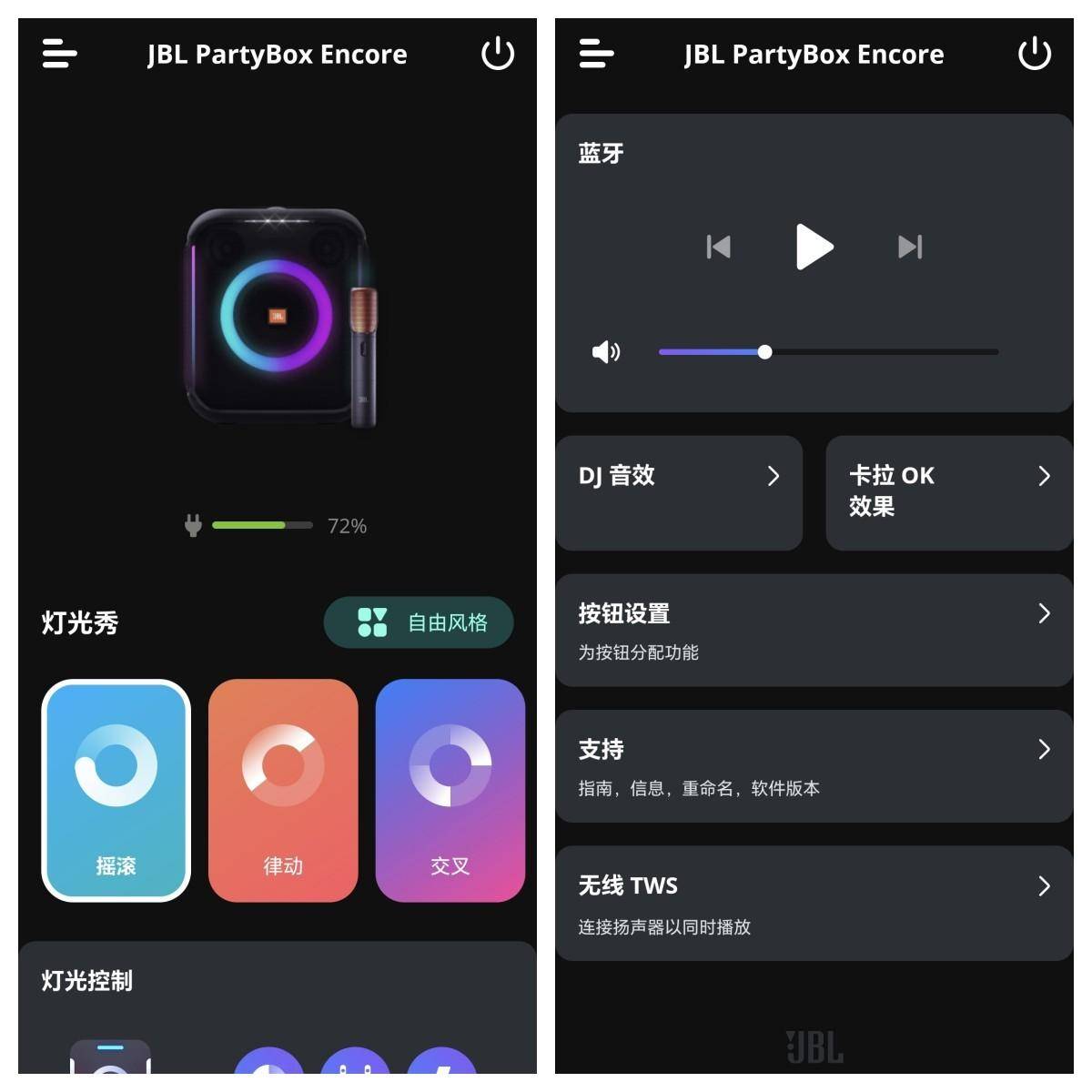This screenshot has height=1092, width=1092.
Task: Mute with the speaker volume icon
Action: pyautogui.click(x=606, y=352)
